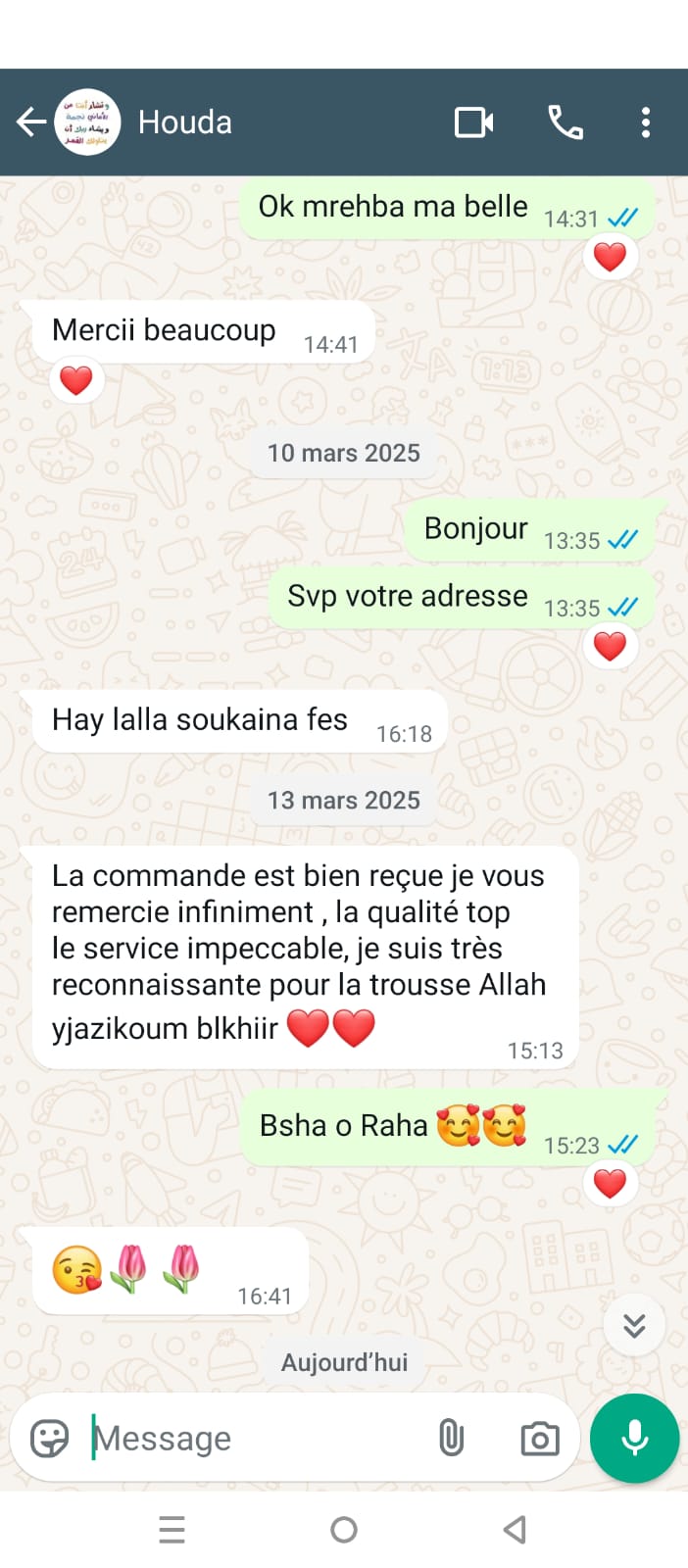The image size is (688, 1568).
Task: Start a video call with Houda
Action: coord(473,122)
